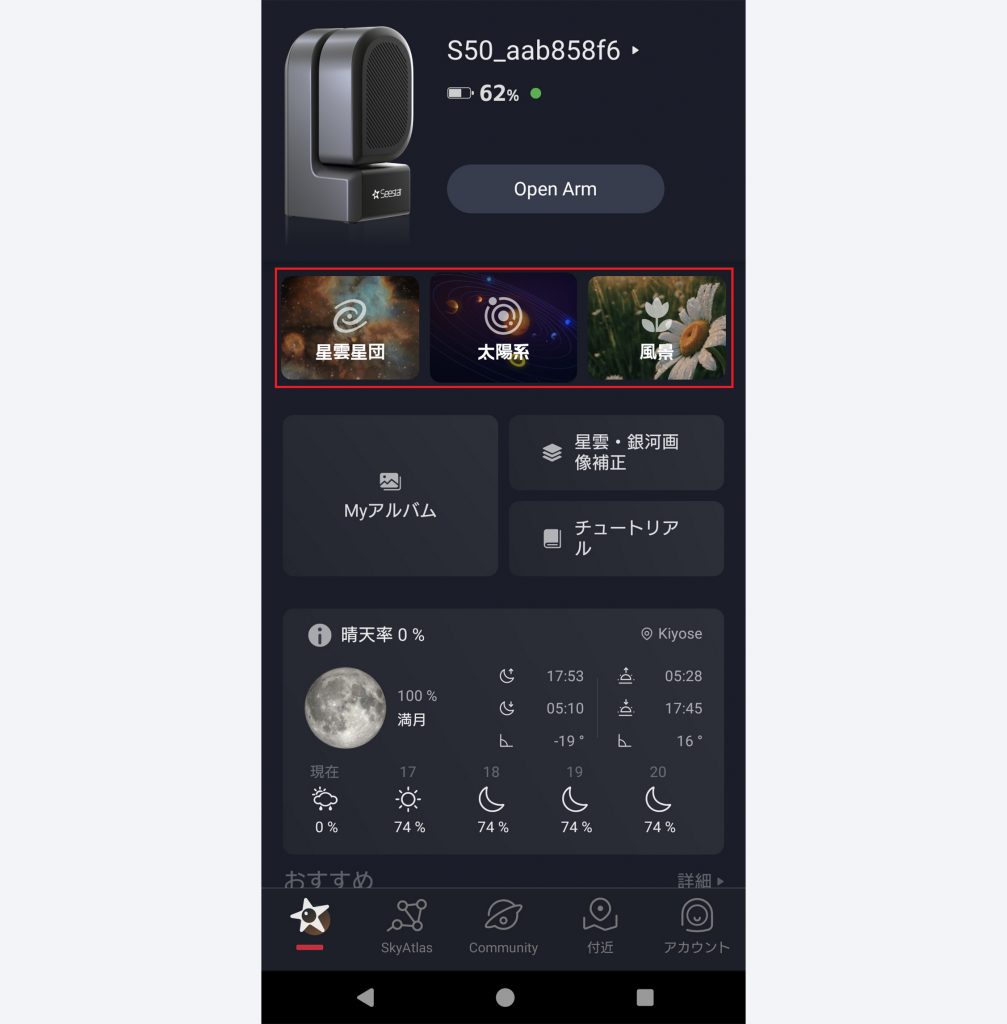Open the チュートリアル tutorial card

pos(616,538)
